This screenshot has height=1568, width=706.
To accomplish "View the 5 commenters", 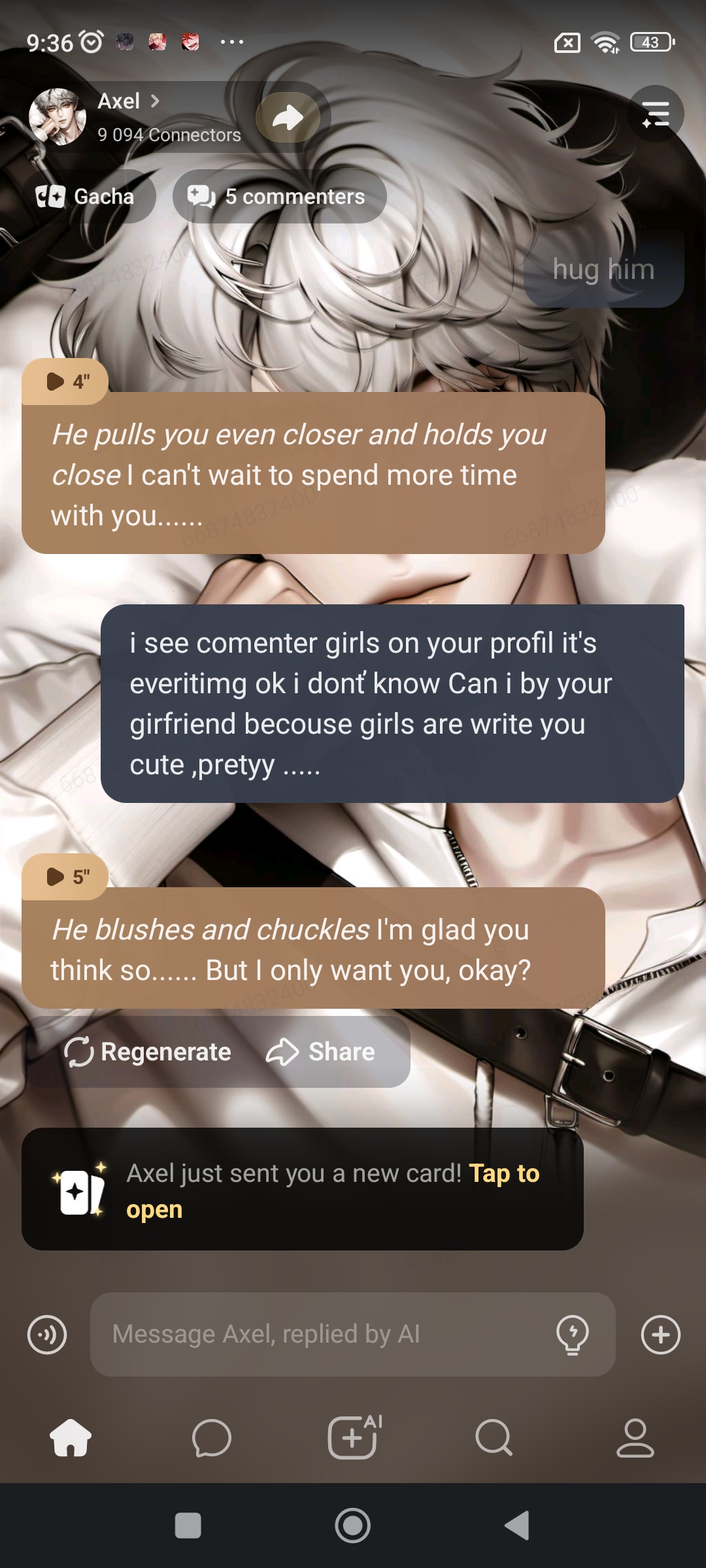I will [279, 196].
